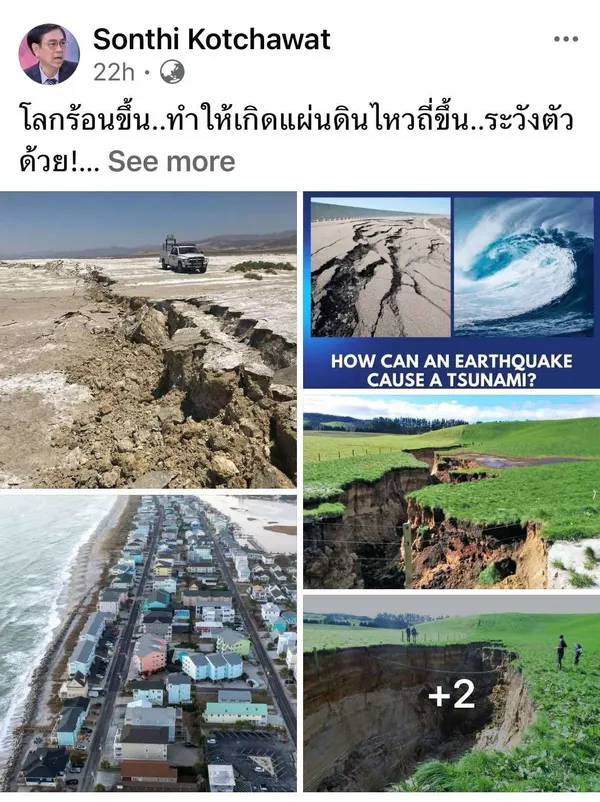The height and width of the screenshot is (802, 600).
Task: Expand post text with See more
Action: pos(171,161)
